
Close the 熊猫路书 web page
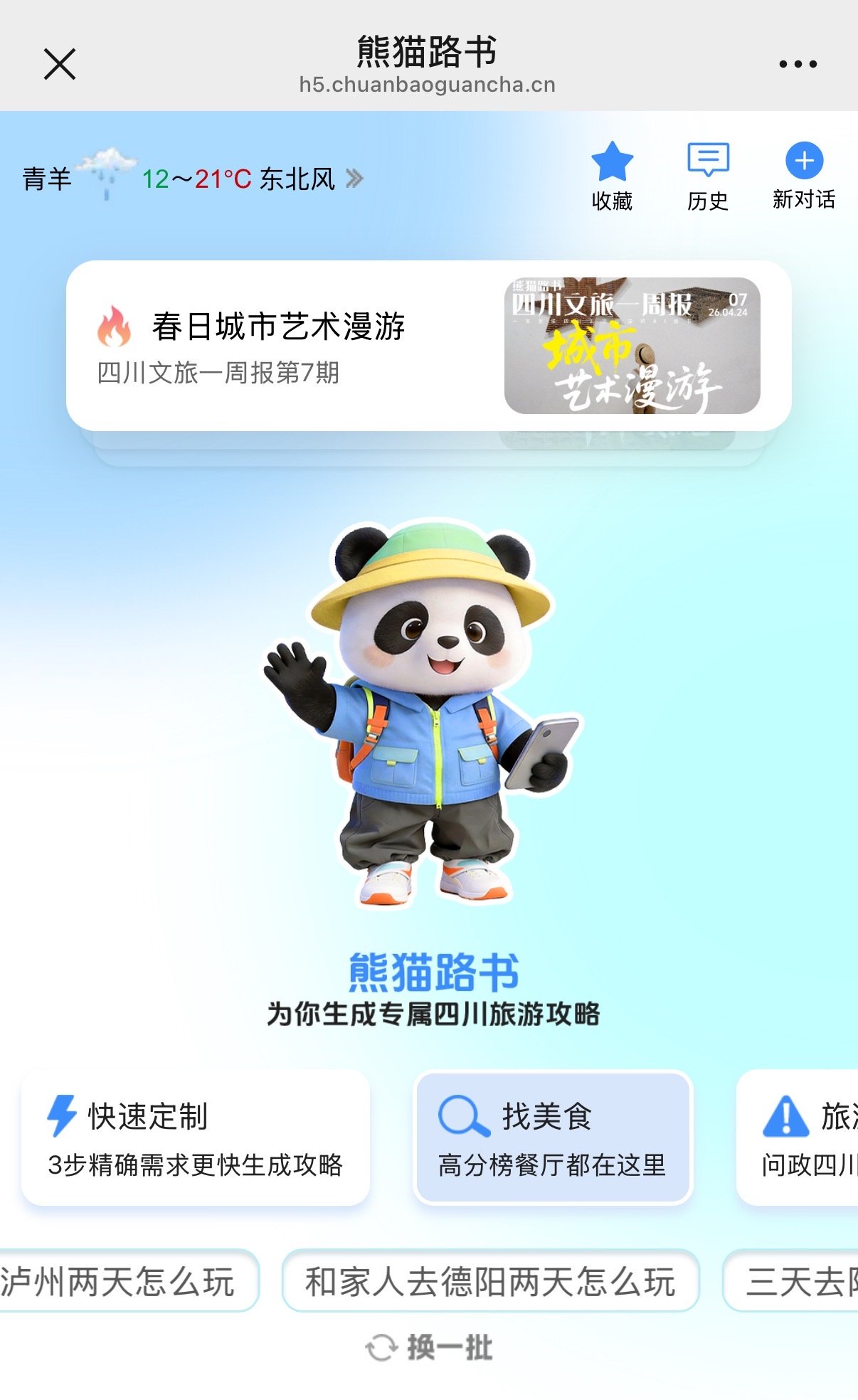(x=60, y=64)
